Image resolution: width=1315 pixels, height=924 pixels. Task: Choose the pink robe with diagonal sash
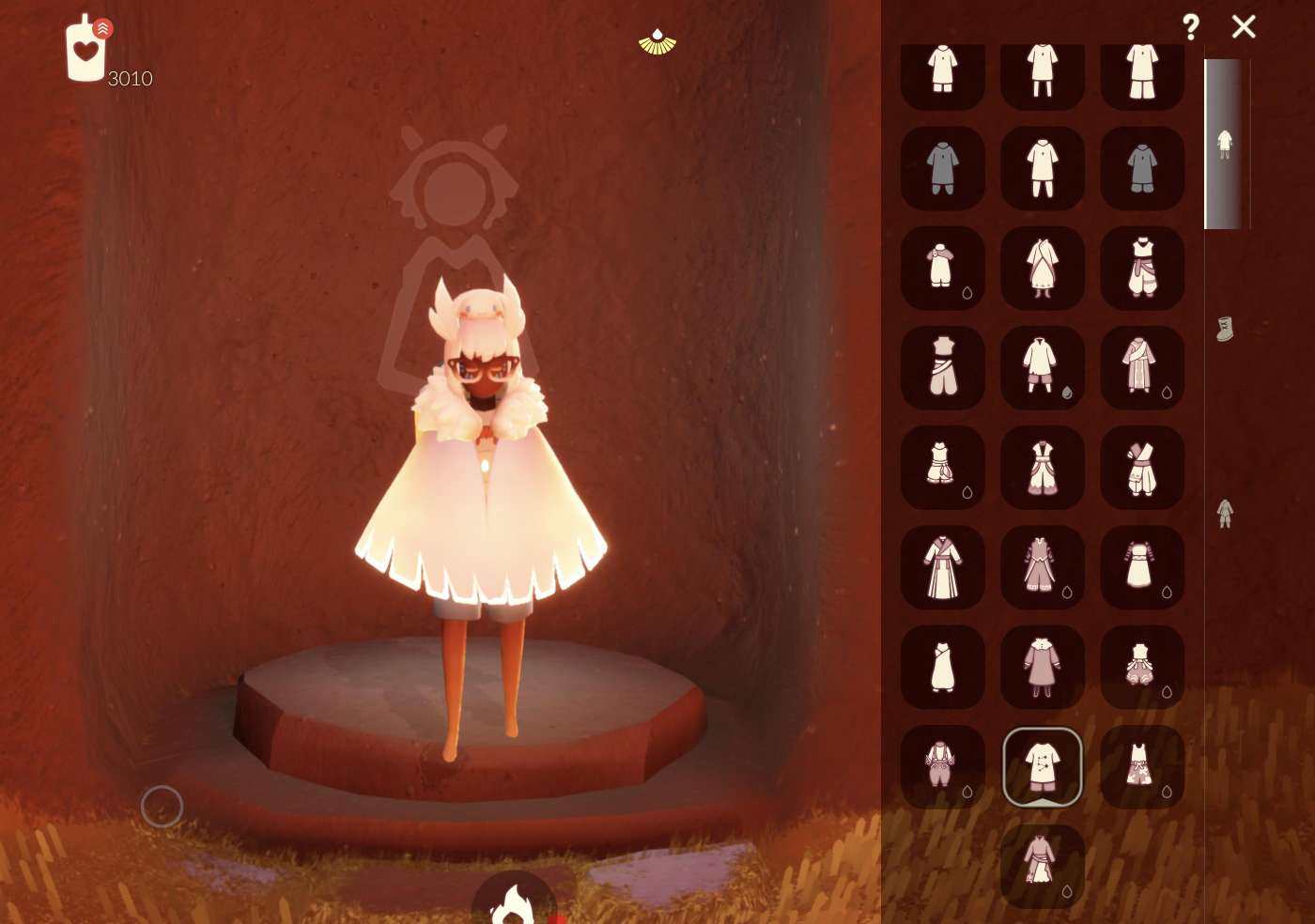pos(1142,368)
